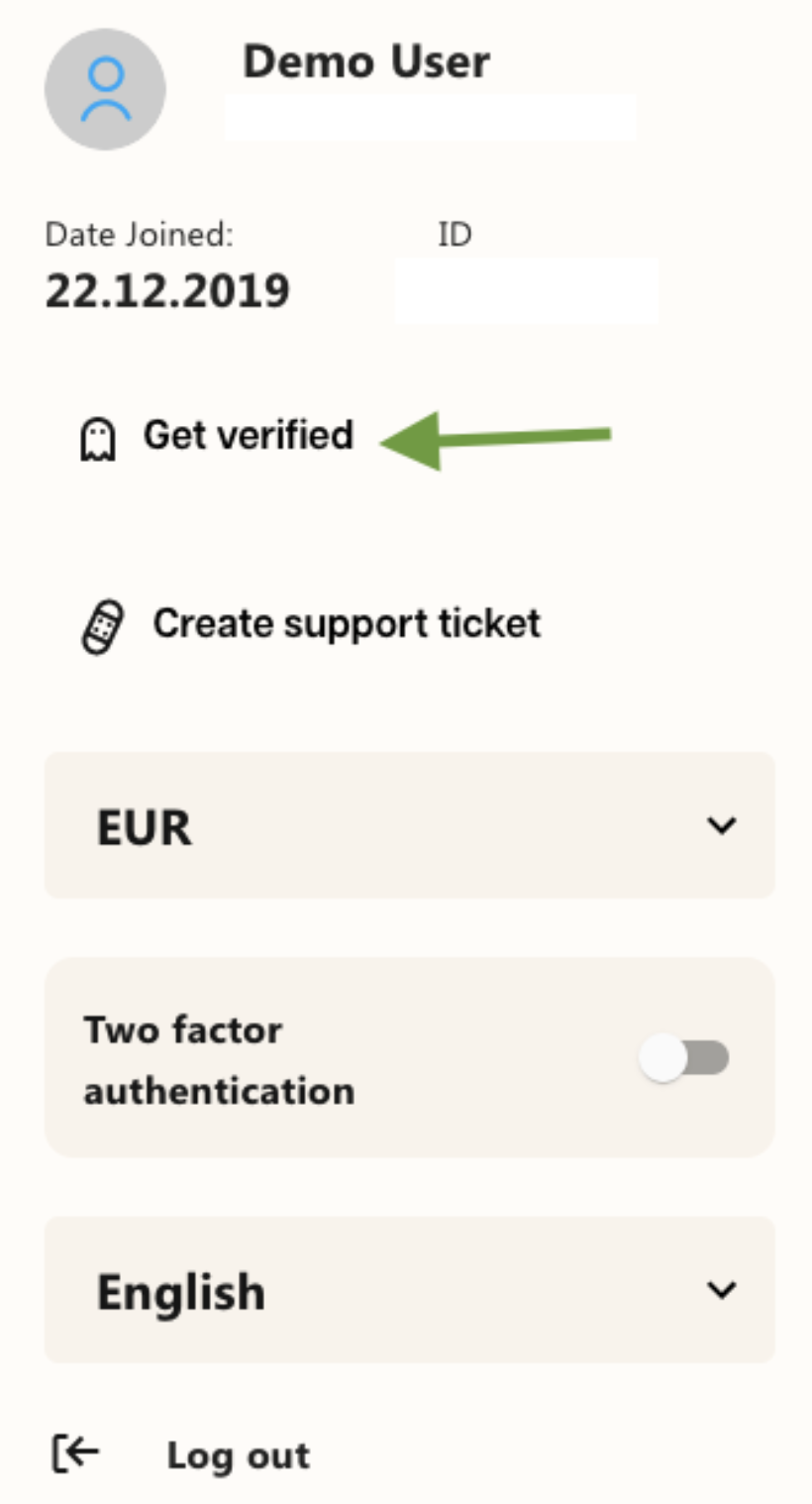Log out of the account
This screenshot has height=1504, width=812.
click(x=180, y=1455)
